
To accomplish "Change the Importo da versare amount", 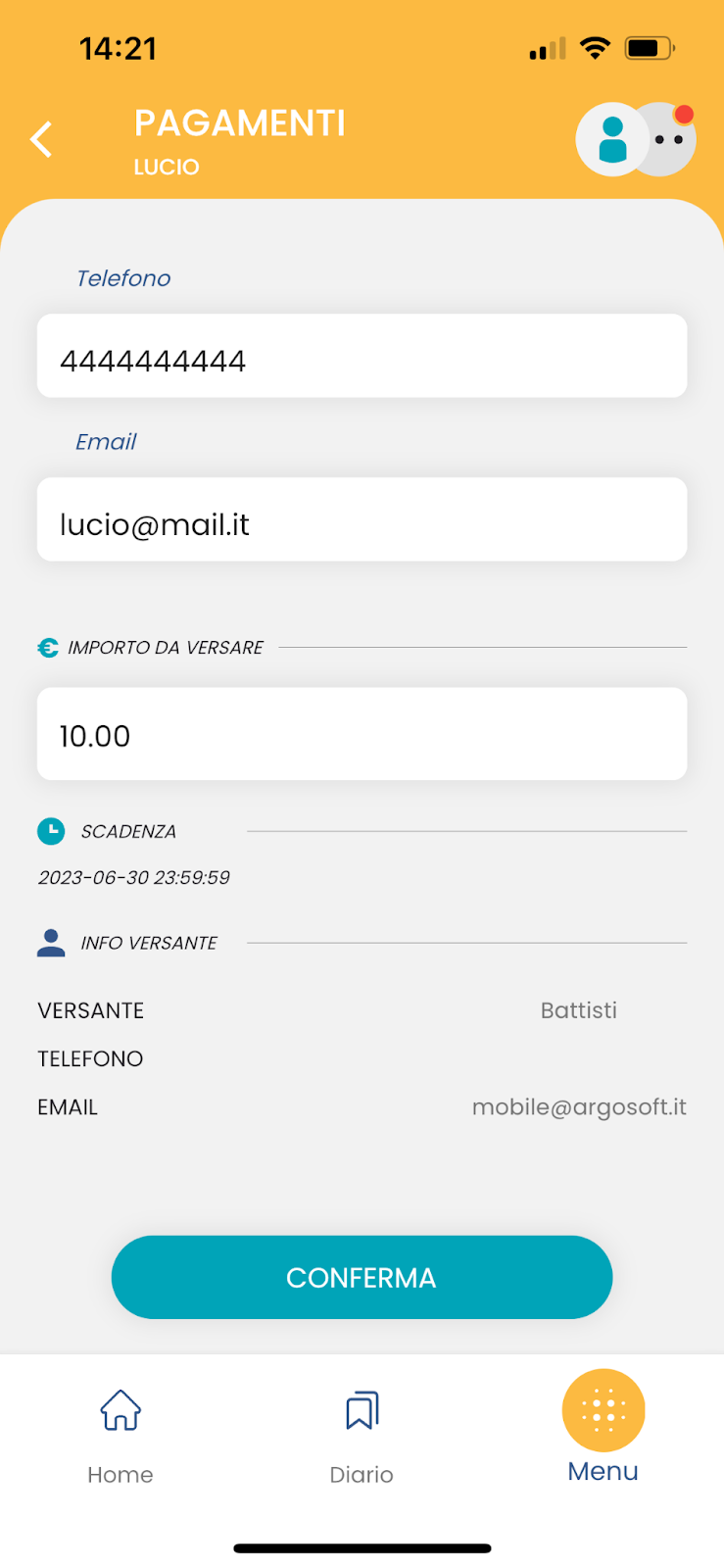I will [x=362, y=734].
